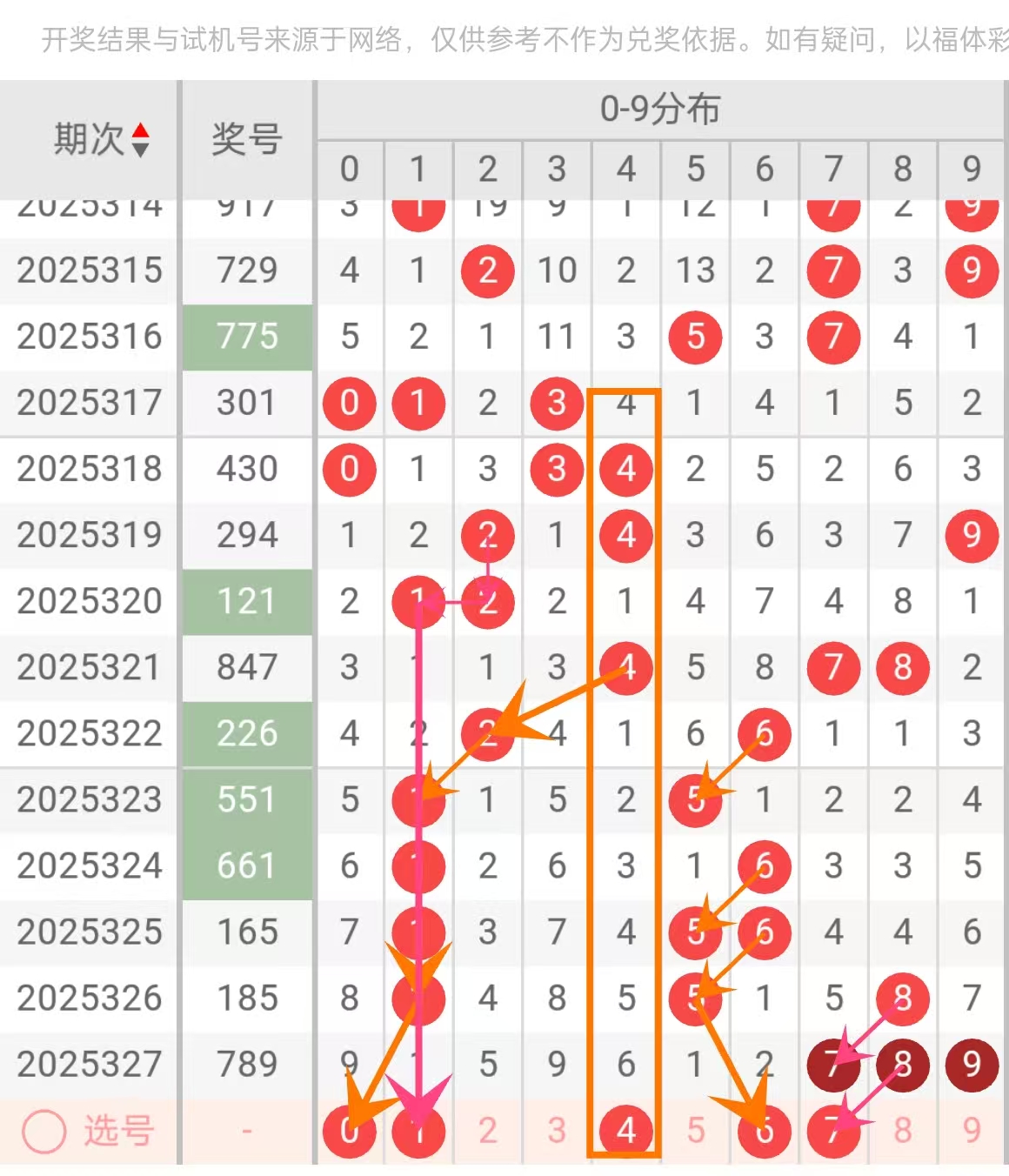
Task: Select number 9 in the 选号 row
Action: [x=972, y=1131]
